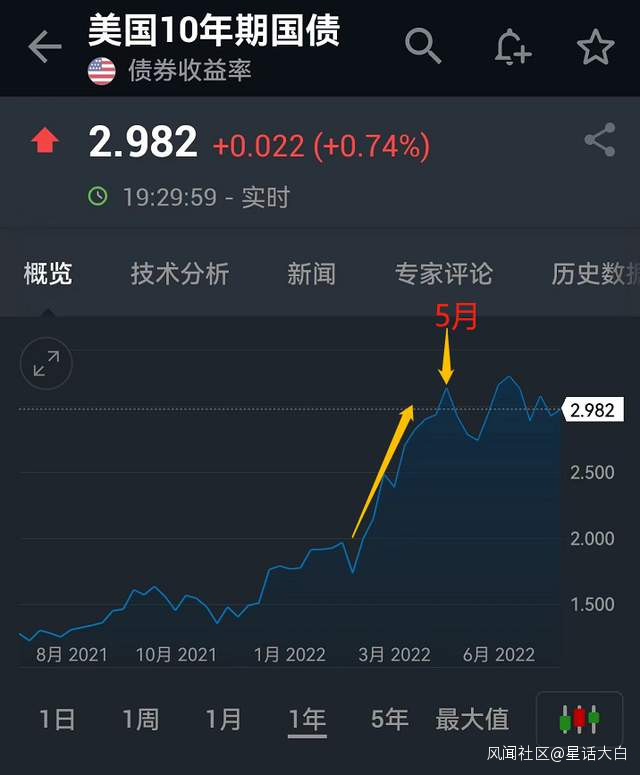Select the 1年 chart range

307,718
